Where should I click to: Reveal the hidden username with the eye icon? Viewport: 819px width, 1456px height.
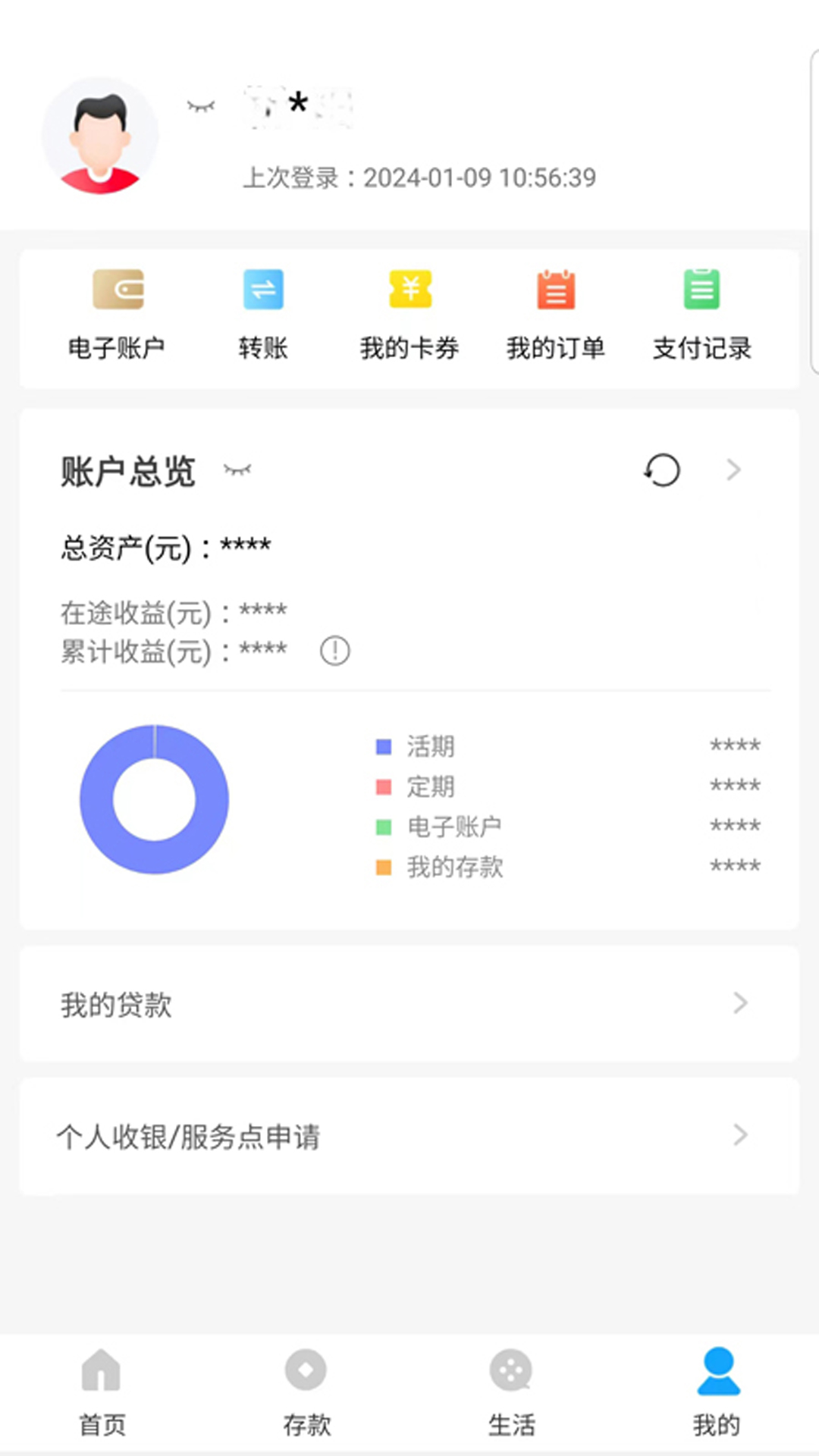click(x=201, y=106)
